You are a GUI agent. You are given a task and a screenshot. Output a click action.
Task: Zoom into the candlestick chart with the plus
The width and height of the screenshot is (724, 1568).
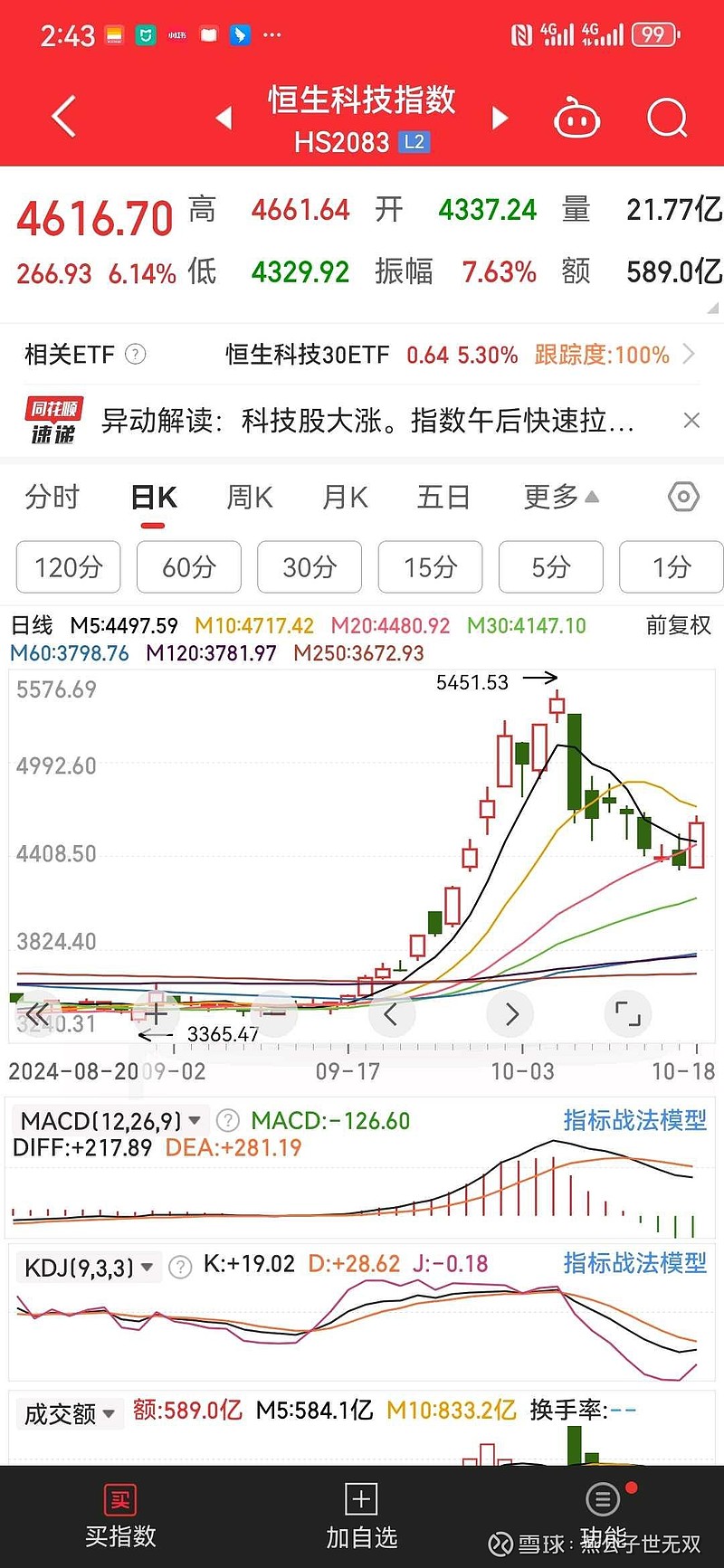156,1014
